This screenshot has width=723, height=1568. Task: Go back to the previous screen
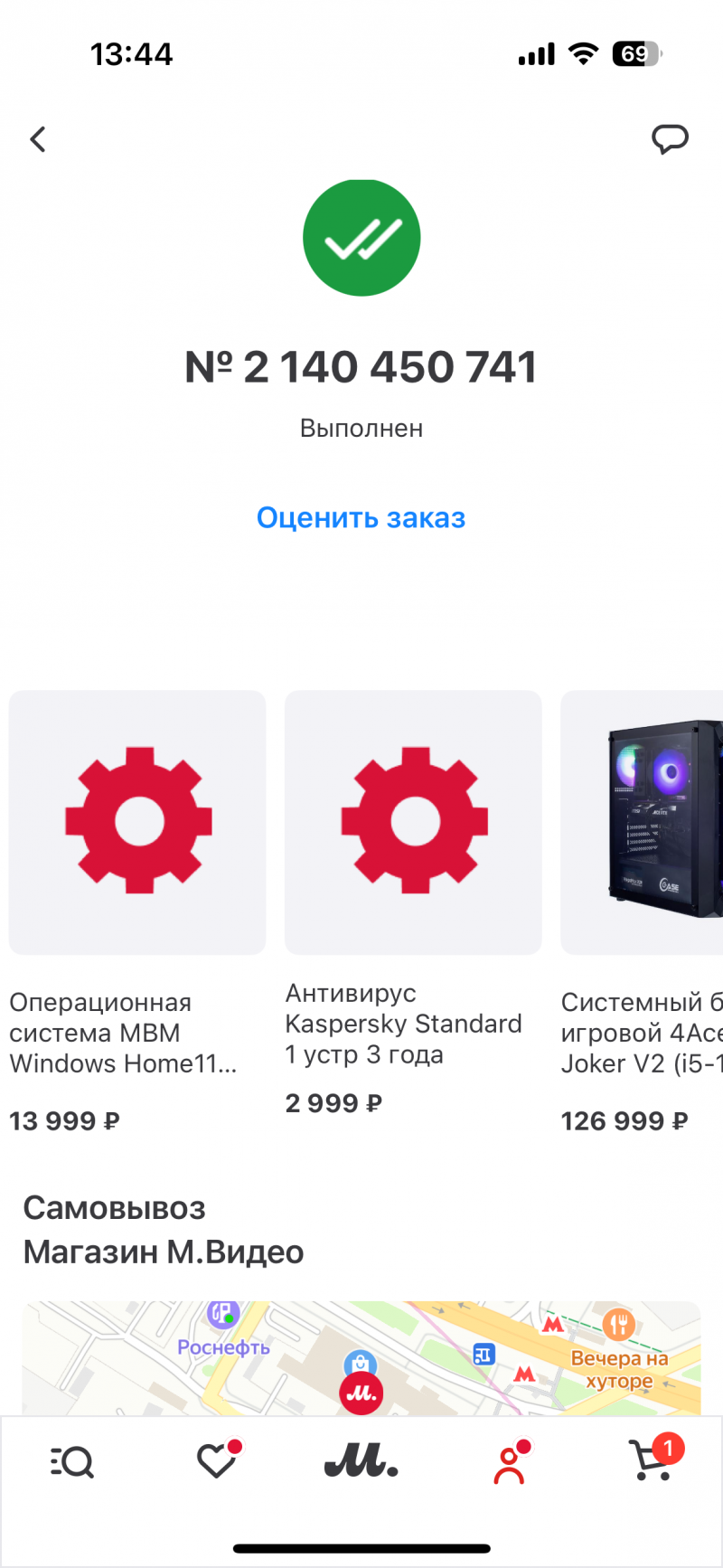click(x=38, y=139)
